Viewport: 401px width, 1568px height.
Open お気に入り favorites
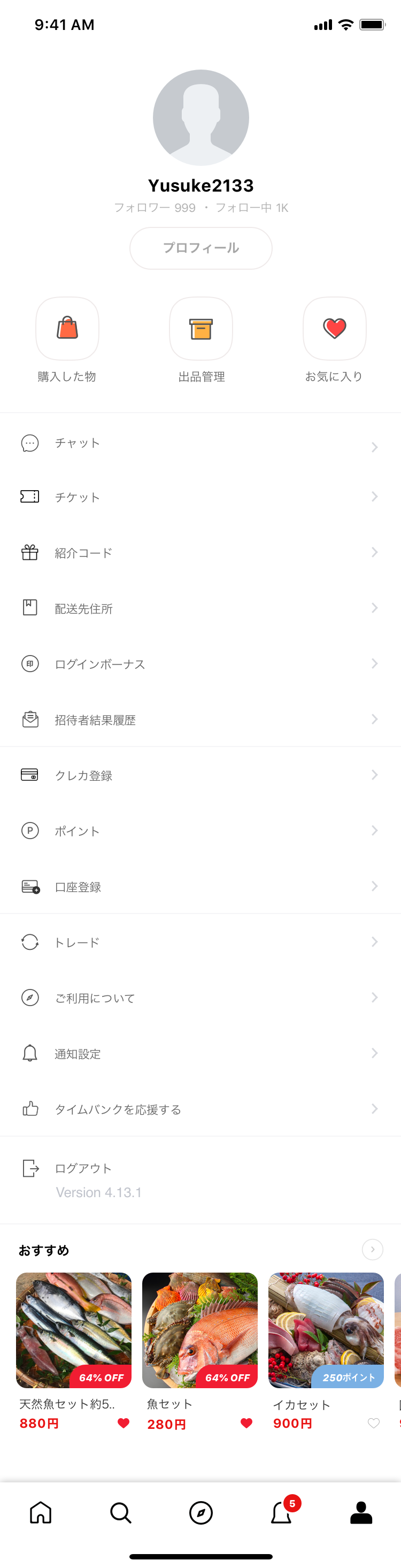tap(334, 329)
